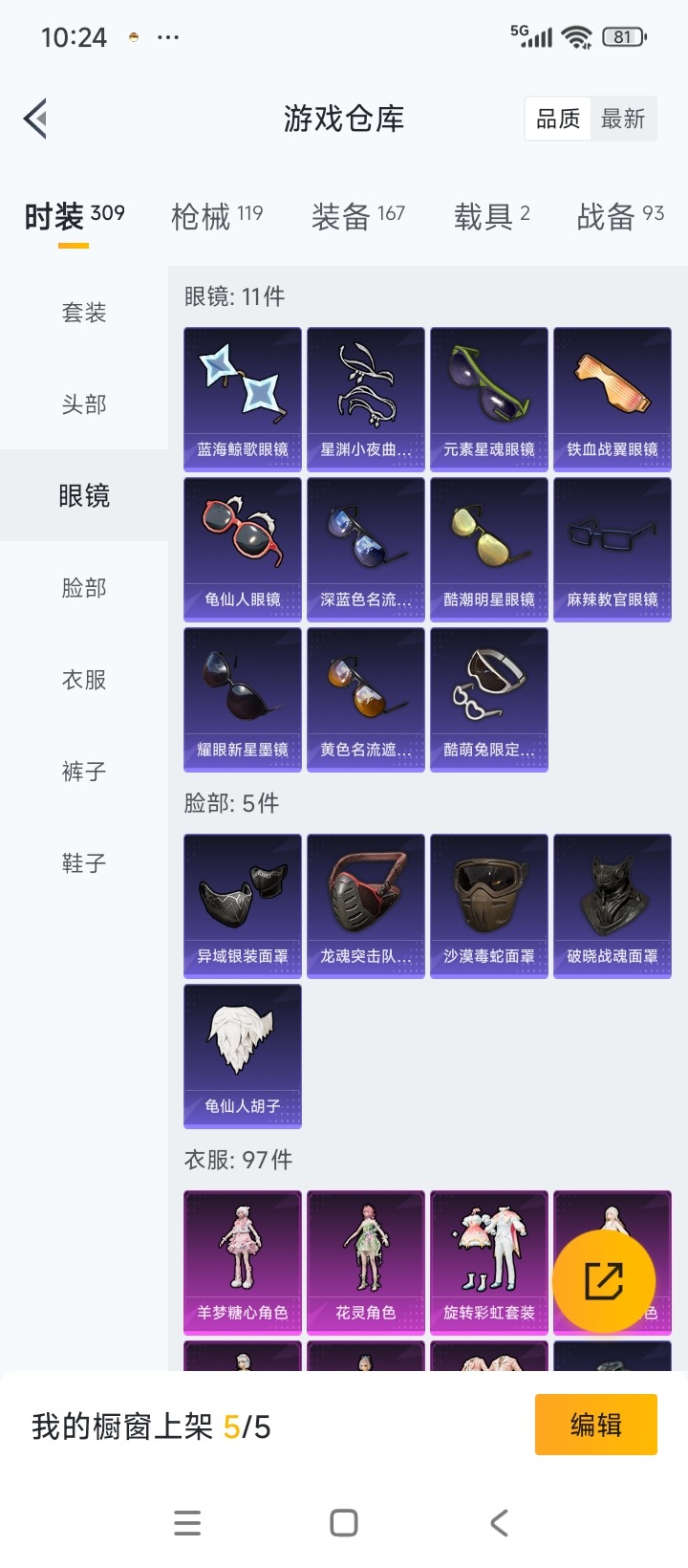The height and width of the screenshot is (1568, 688).
Task: Jump to the 衣服 category
Action: click(x=84, y=680)
